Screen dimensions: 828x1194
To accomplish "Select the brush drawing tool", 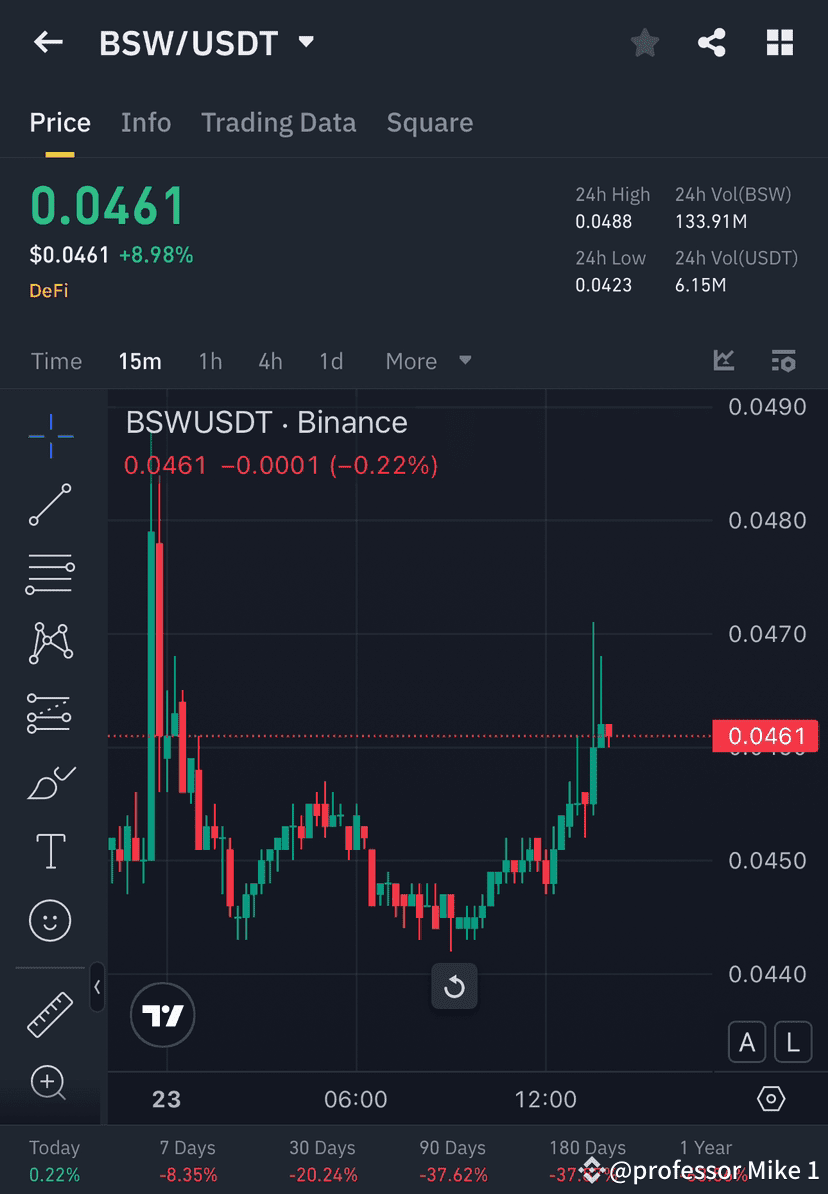I will click(50, 782).
